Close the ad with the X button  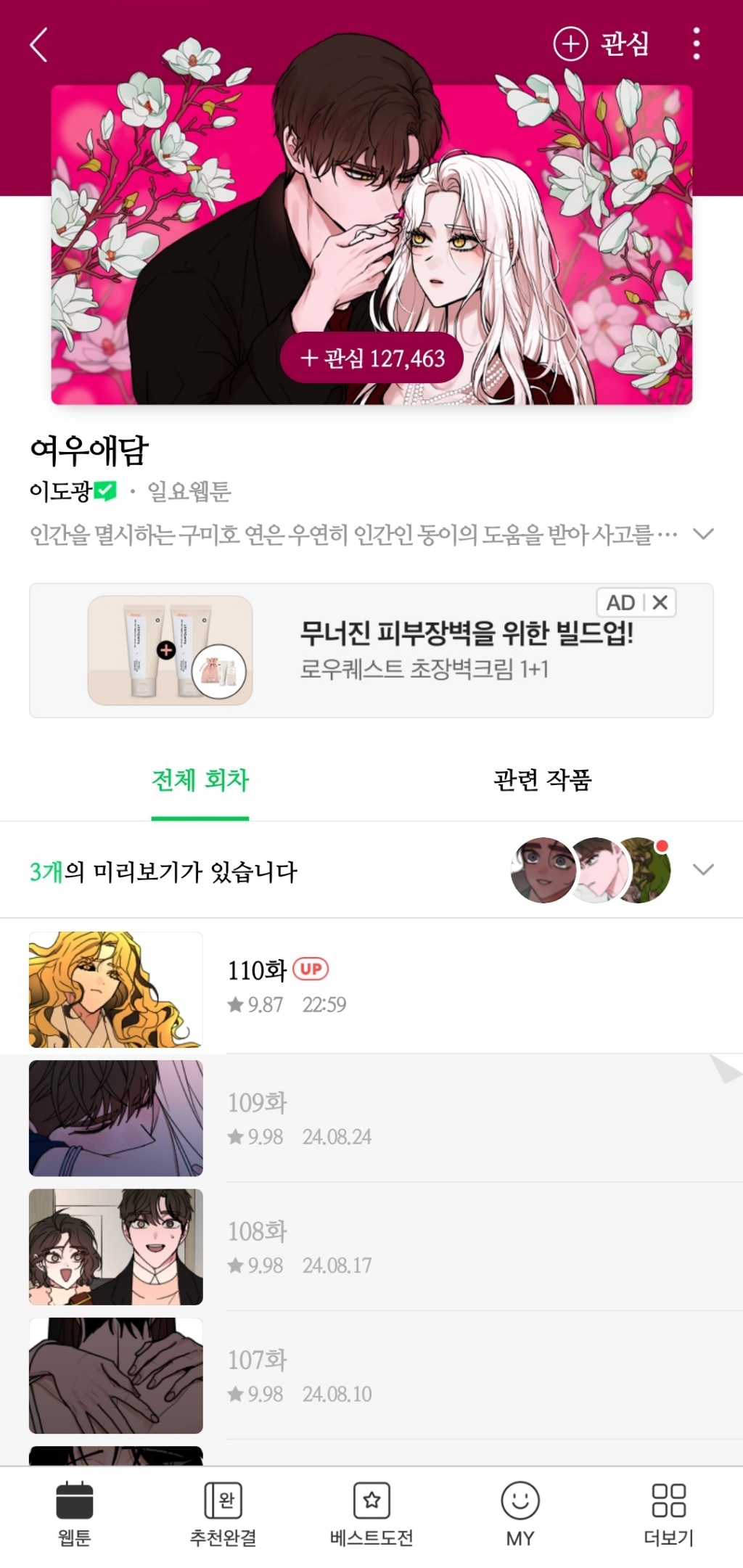(659, 602)
